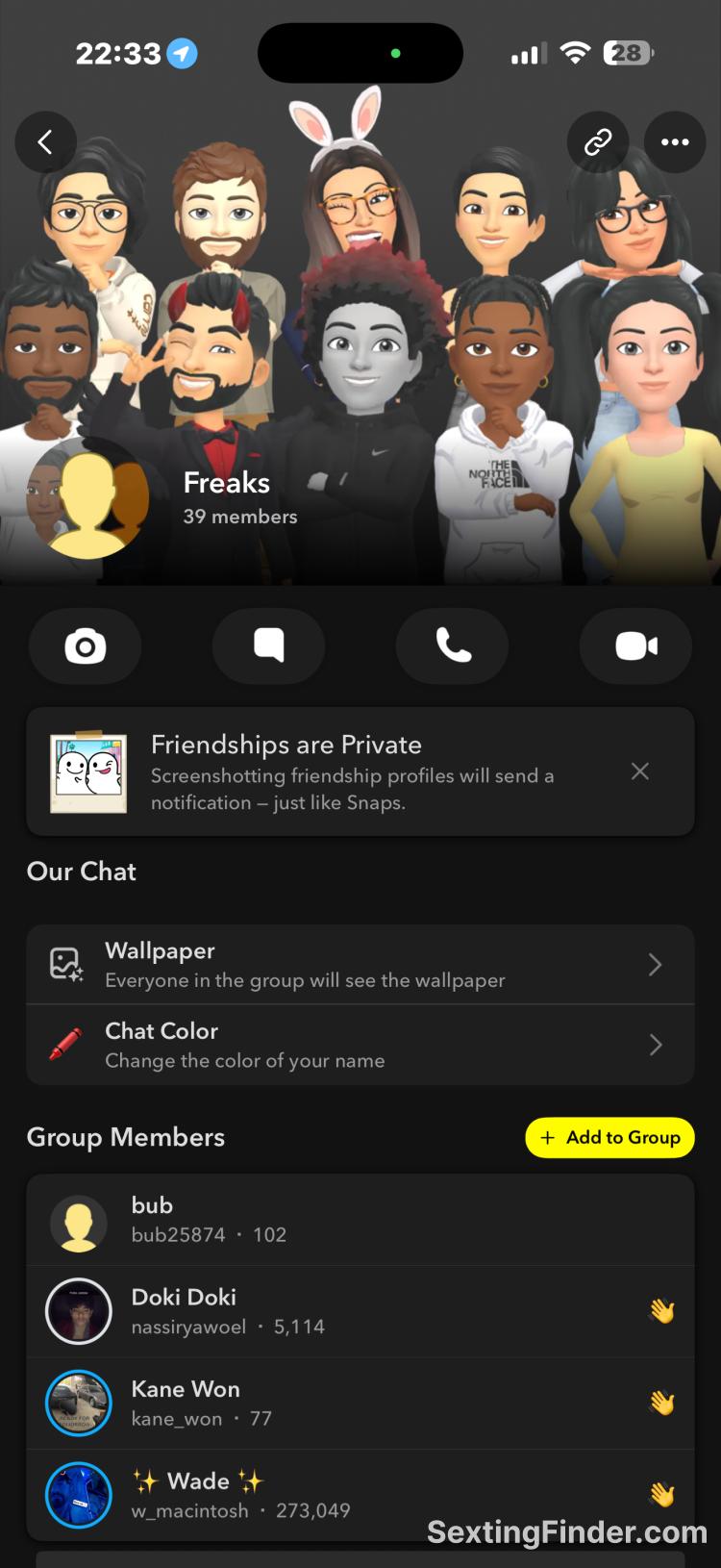Screen dimensions: 721x1568
Task: Select Kane Won from the member list
Action: (288, 1404)
